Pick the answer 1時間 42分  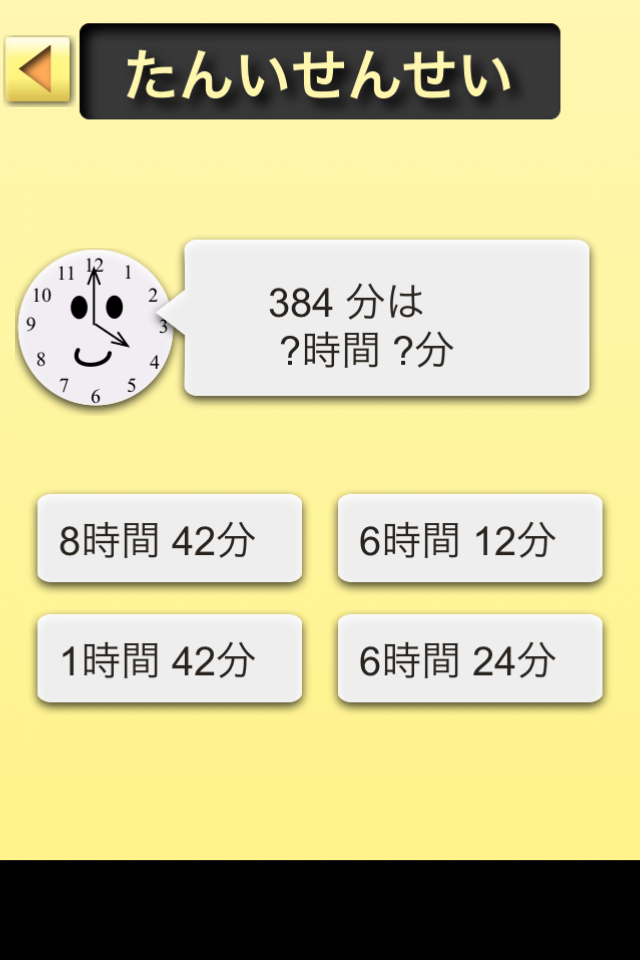pos(169,659)
